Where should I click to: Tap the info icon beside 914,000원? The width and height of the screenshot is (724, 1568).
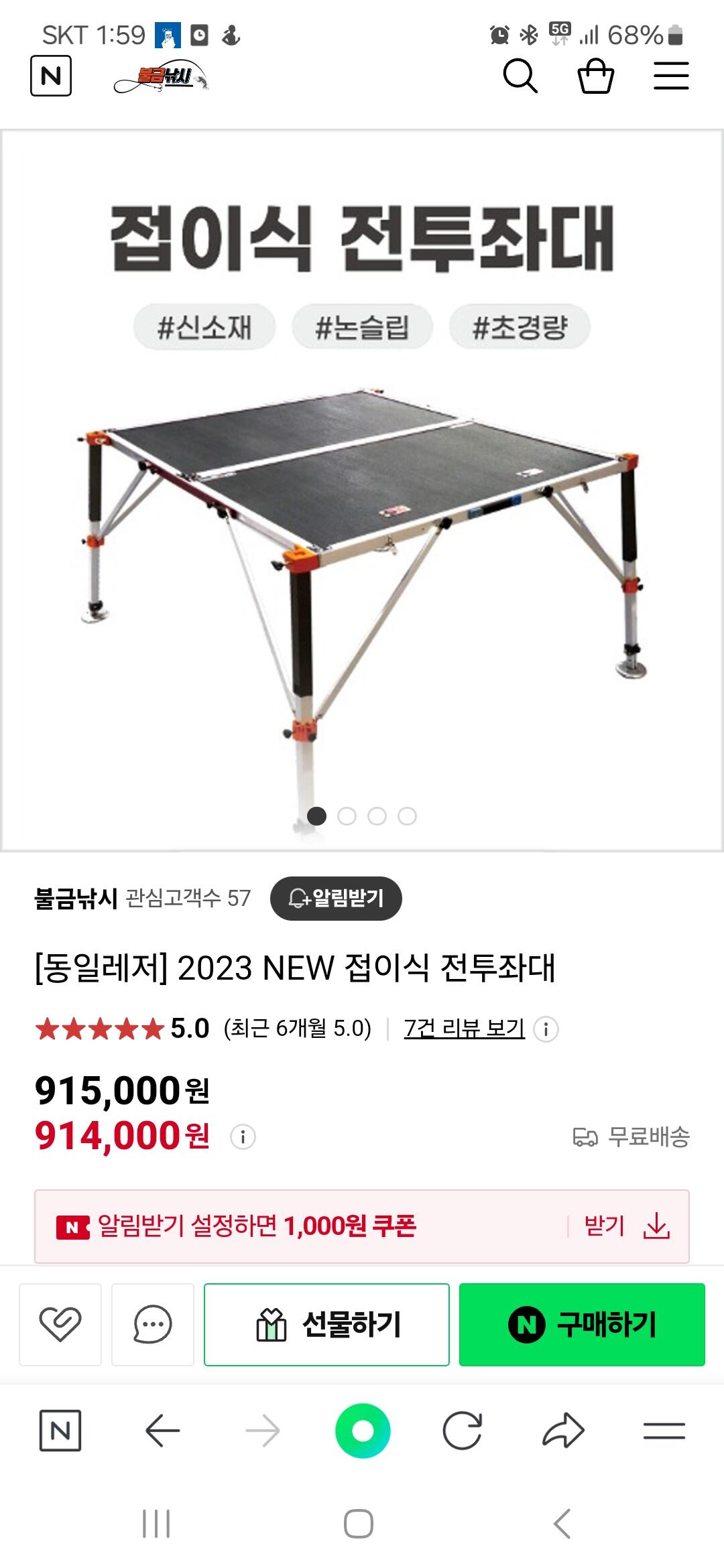[x=243, y=1136]
